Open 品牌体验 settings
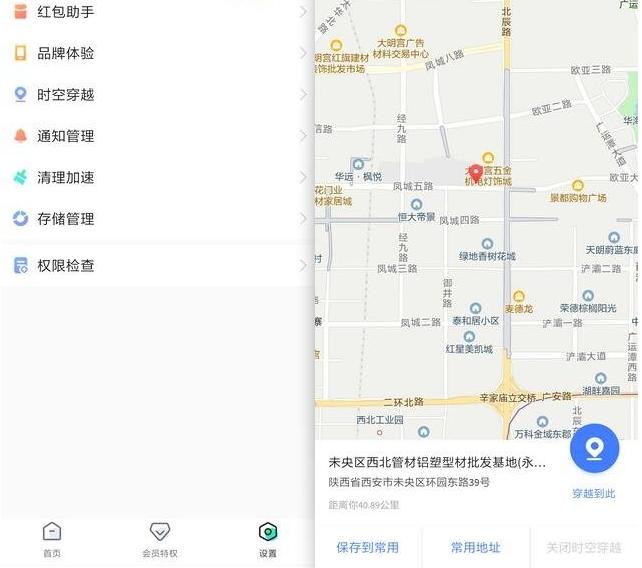Viewport: 642px width, 568px height. coord(150,53)
